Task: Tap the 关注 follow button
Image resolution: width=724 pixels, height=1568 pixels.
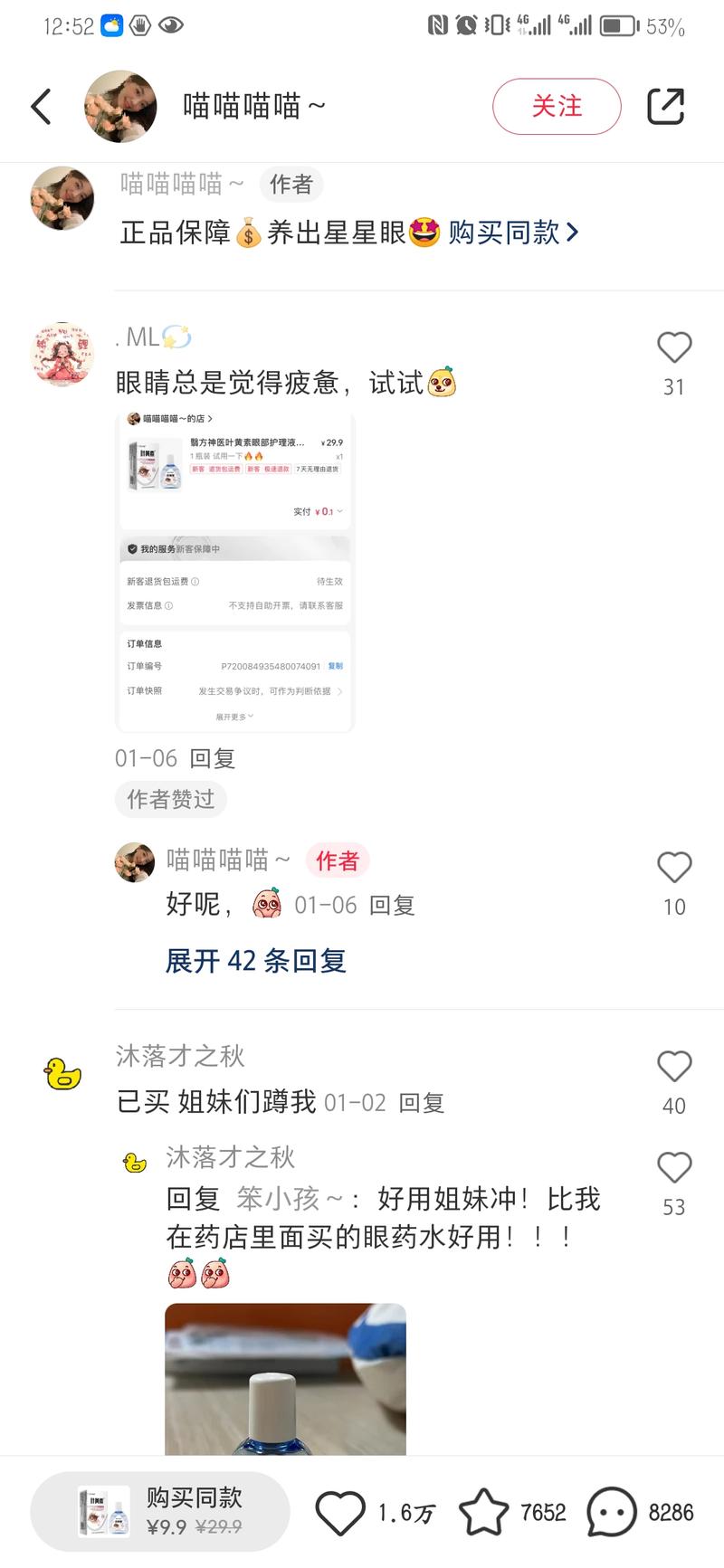Action: [556, 106]
